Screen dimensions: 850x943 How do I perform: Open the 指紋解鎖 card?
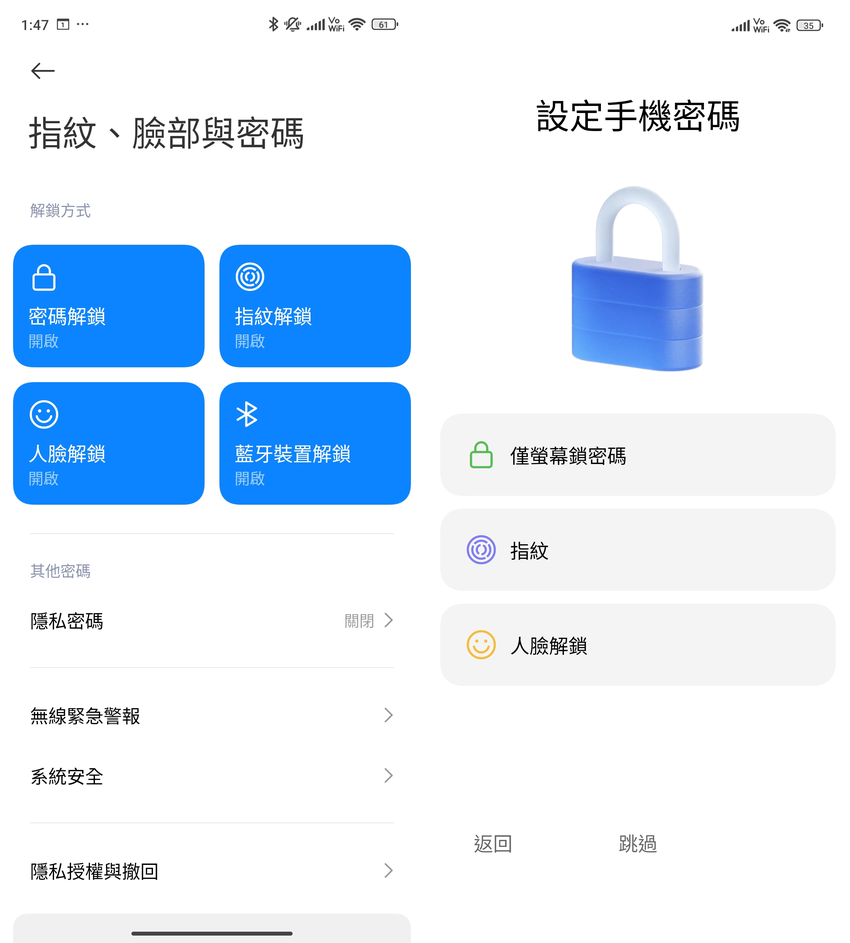(x=315, y=306)
